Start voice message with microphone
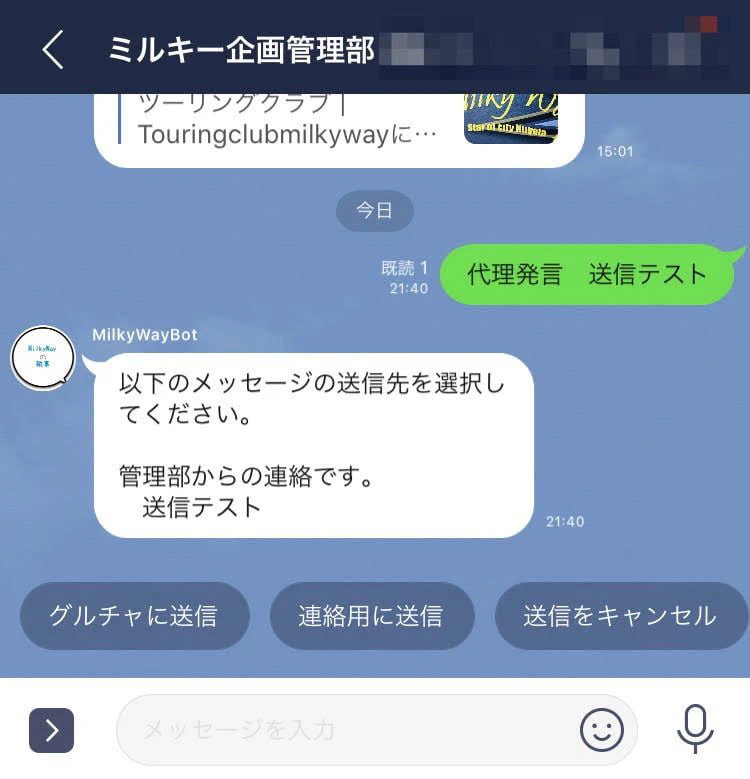This screenshot has width=750, height=779. pos(695,730)
